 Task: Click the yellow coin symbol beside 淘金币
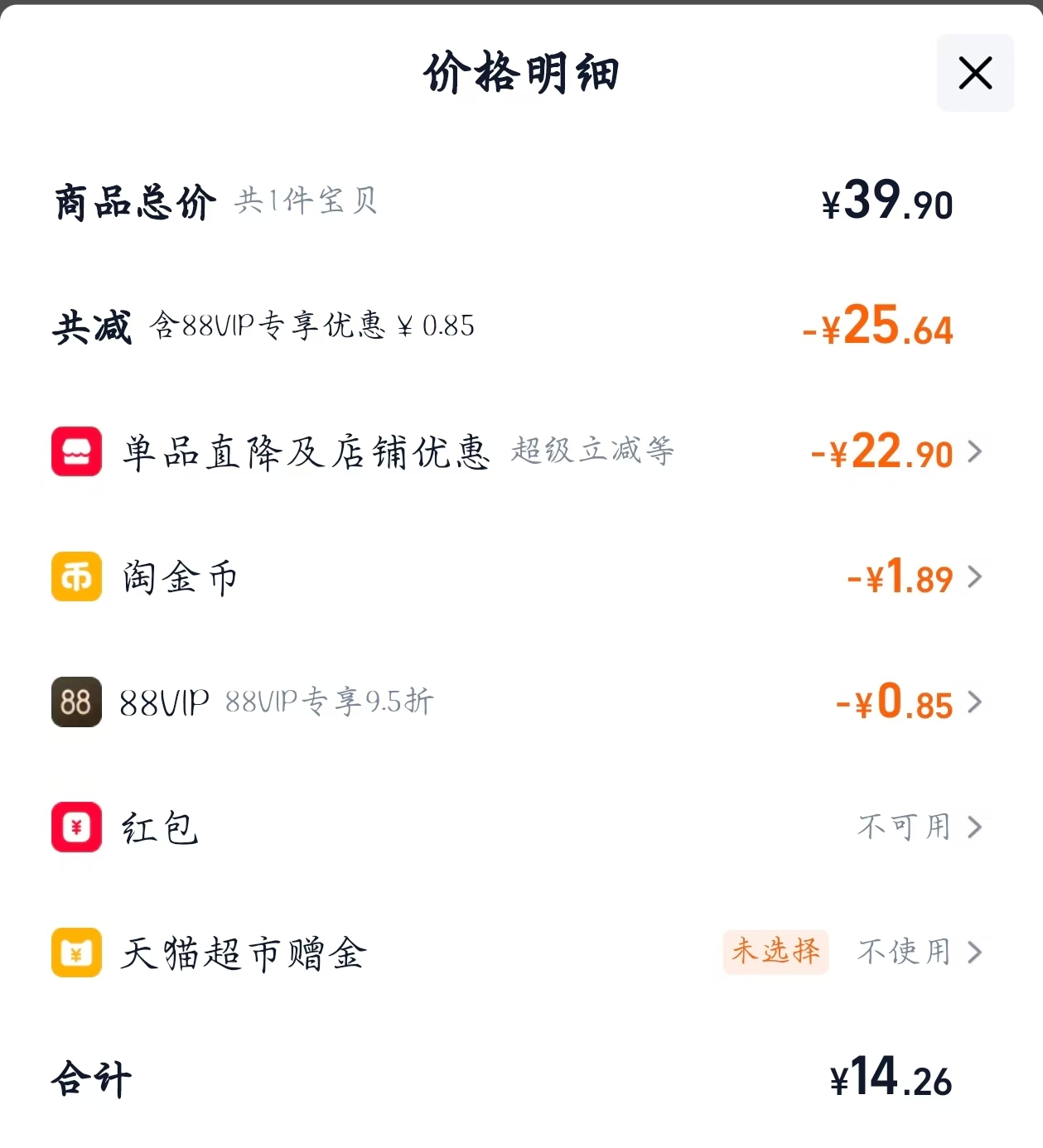point(76,577)
